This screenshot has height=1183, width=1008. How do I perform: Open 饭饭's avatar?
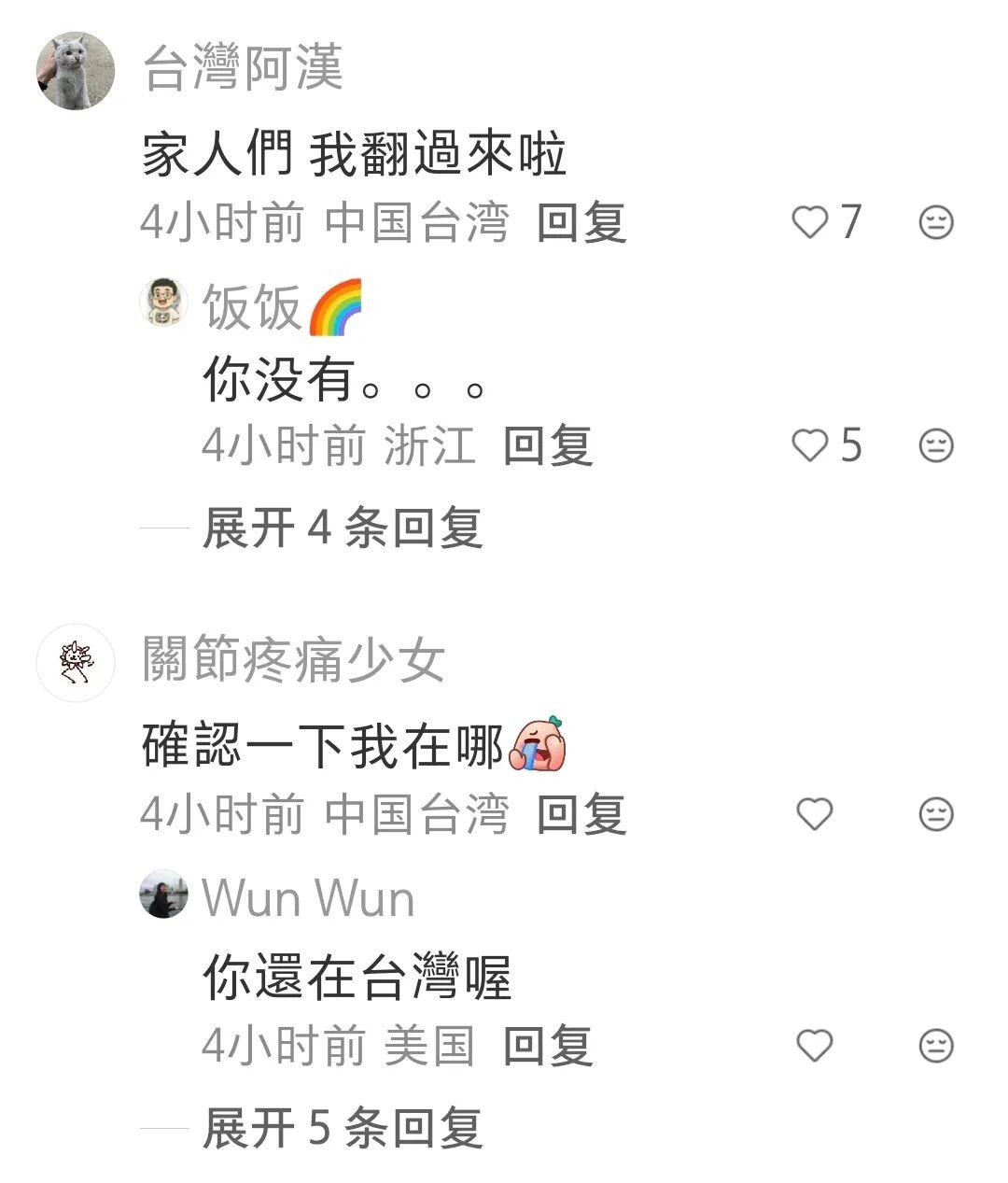tap(163, 303)
